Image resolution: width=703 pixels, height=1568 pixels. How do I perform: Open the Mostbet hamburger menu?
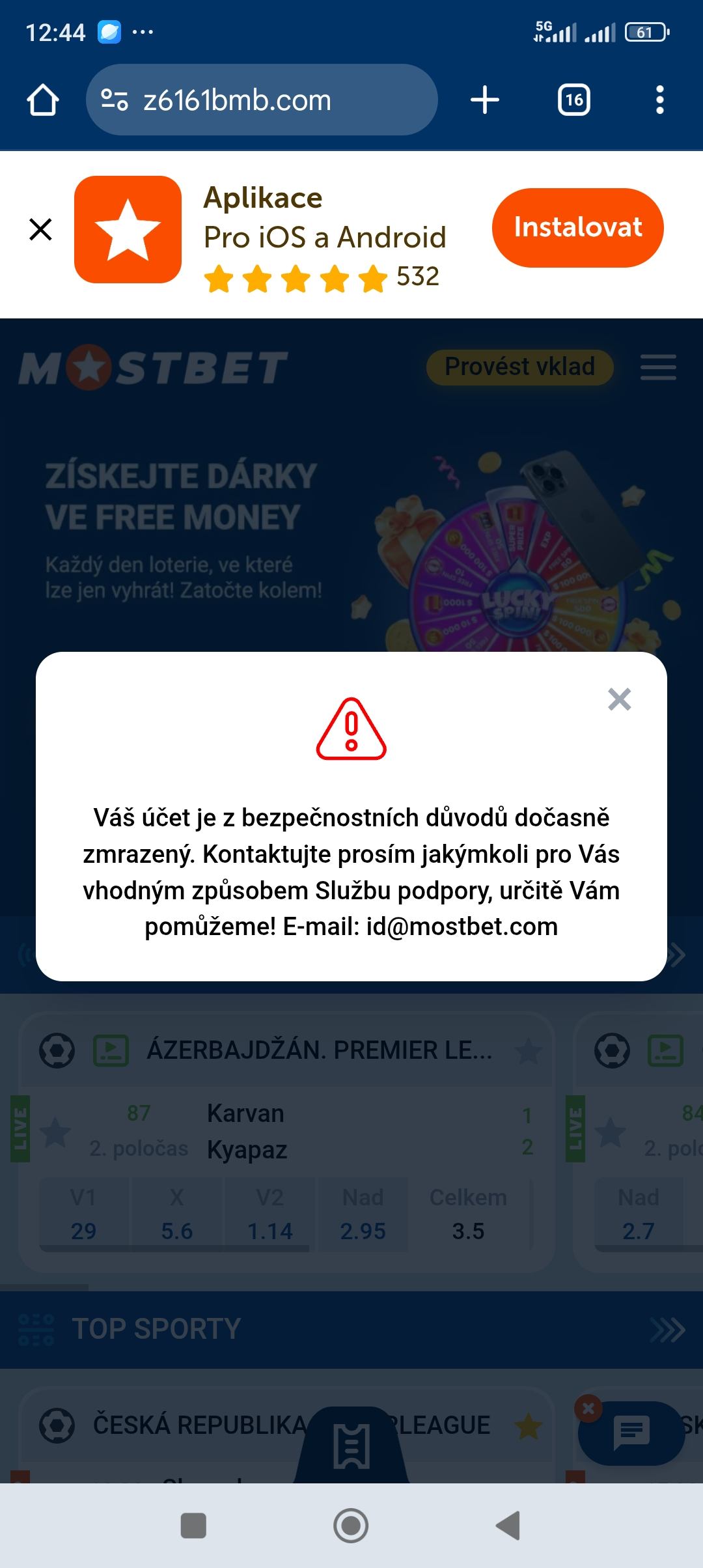pos(658,367)
